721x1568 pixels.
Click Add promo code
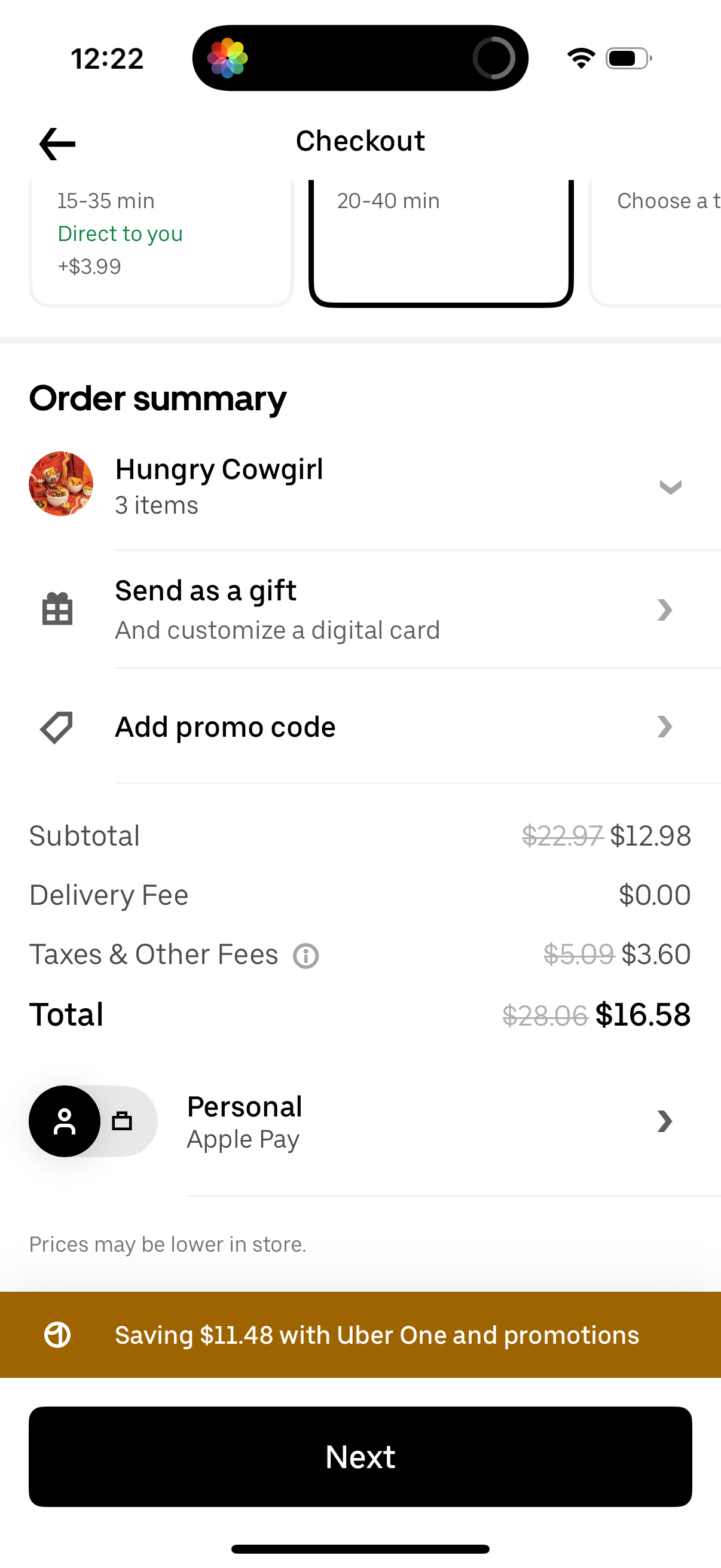click(225, 727)
